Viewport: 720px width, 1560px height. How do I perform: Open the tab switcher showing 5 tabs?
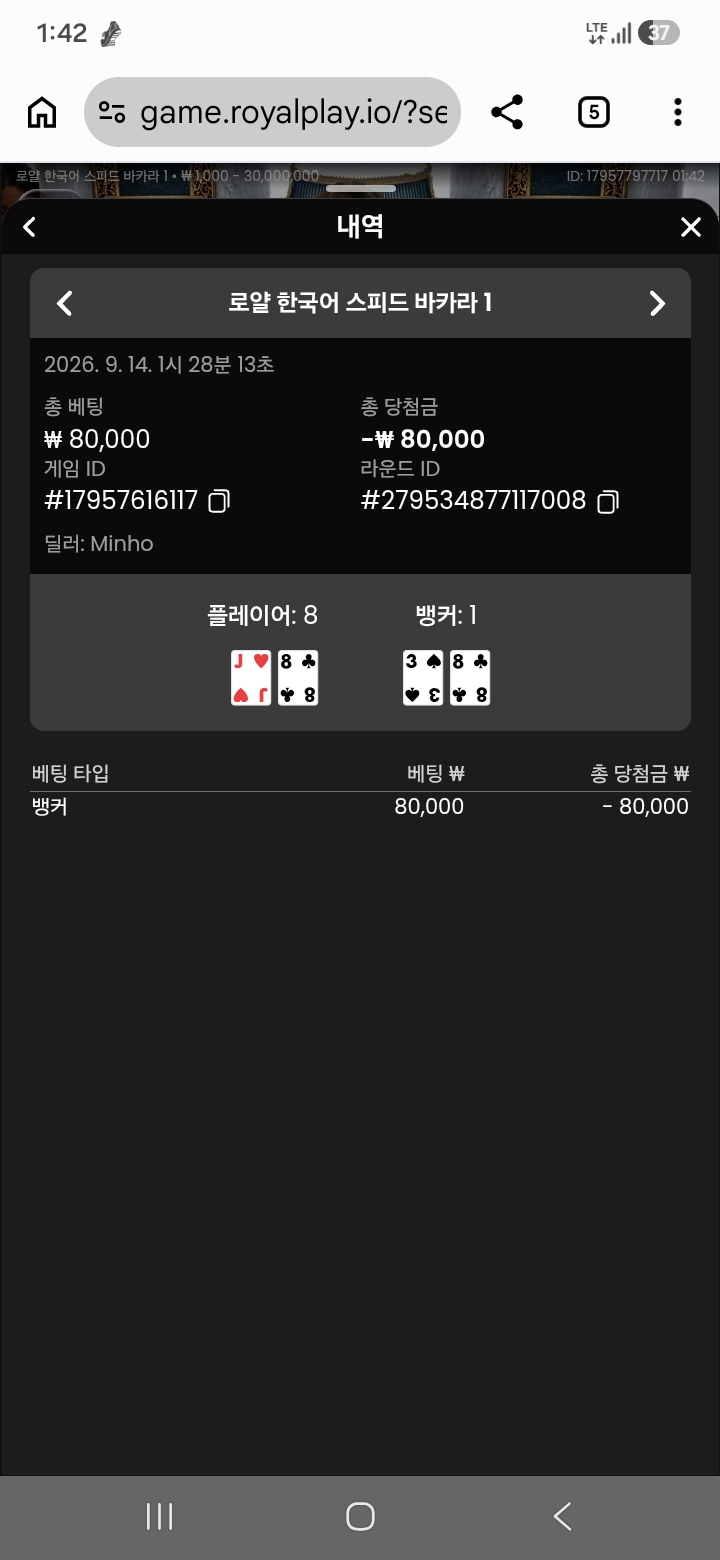593,112
